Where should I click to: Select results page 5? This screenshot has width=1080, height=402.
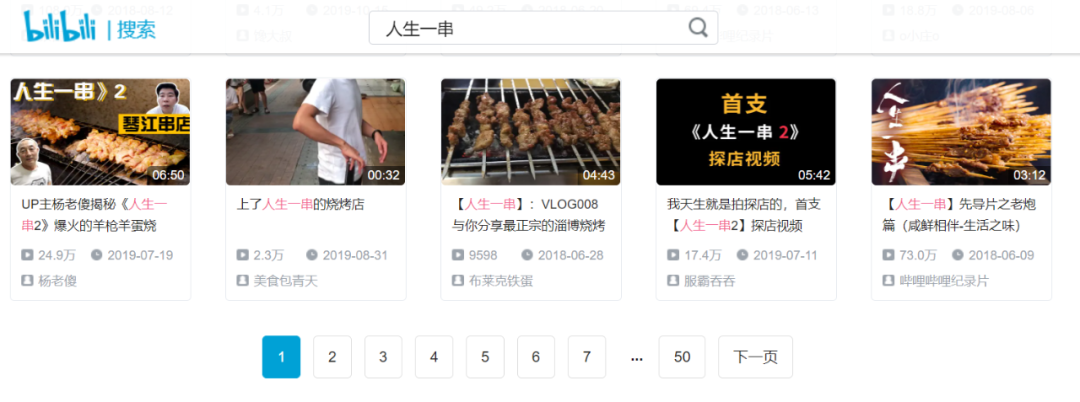click(x=485, y=357)
